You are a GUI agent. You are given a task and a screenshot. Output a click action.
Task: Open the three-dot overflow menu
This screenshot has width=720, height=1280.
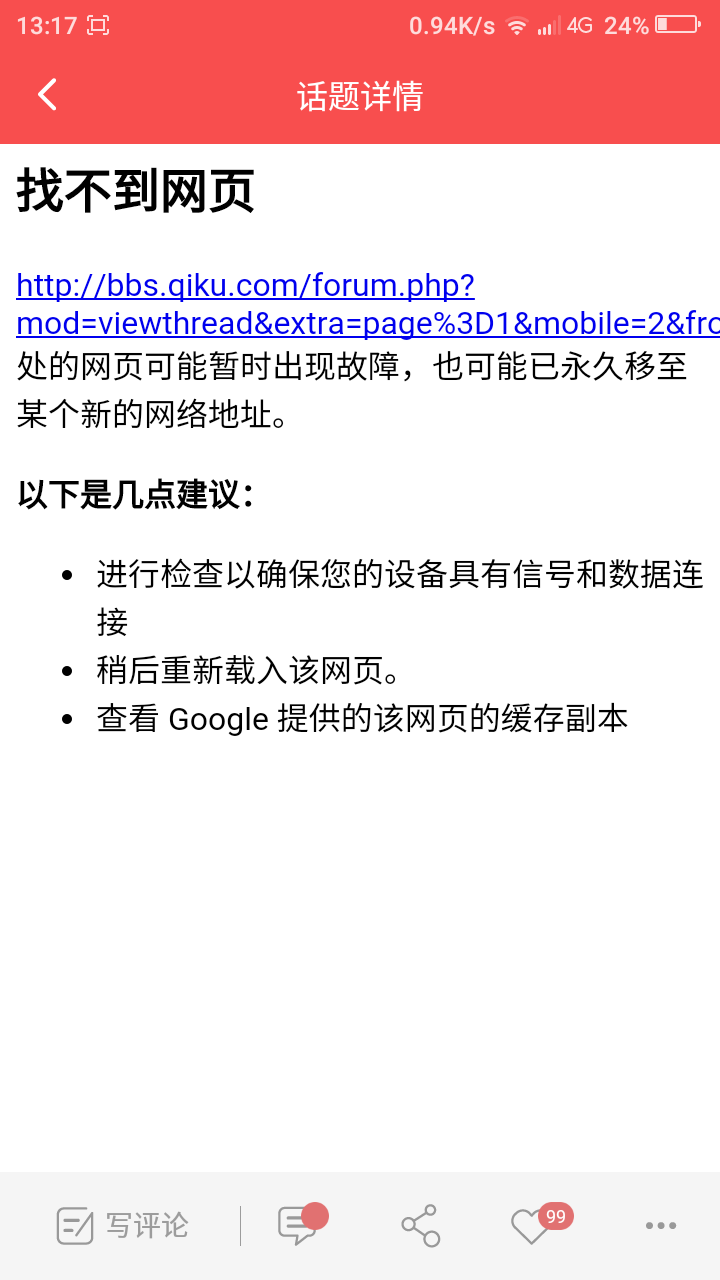[x=660, y=1225]
